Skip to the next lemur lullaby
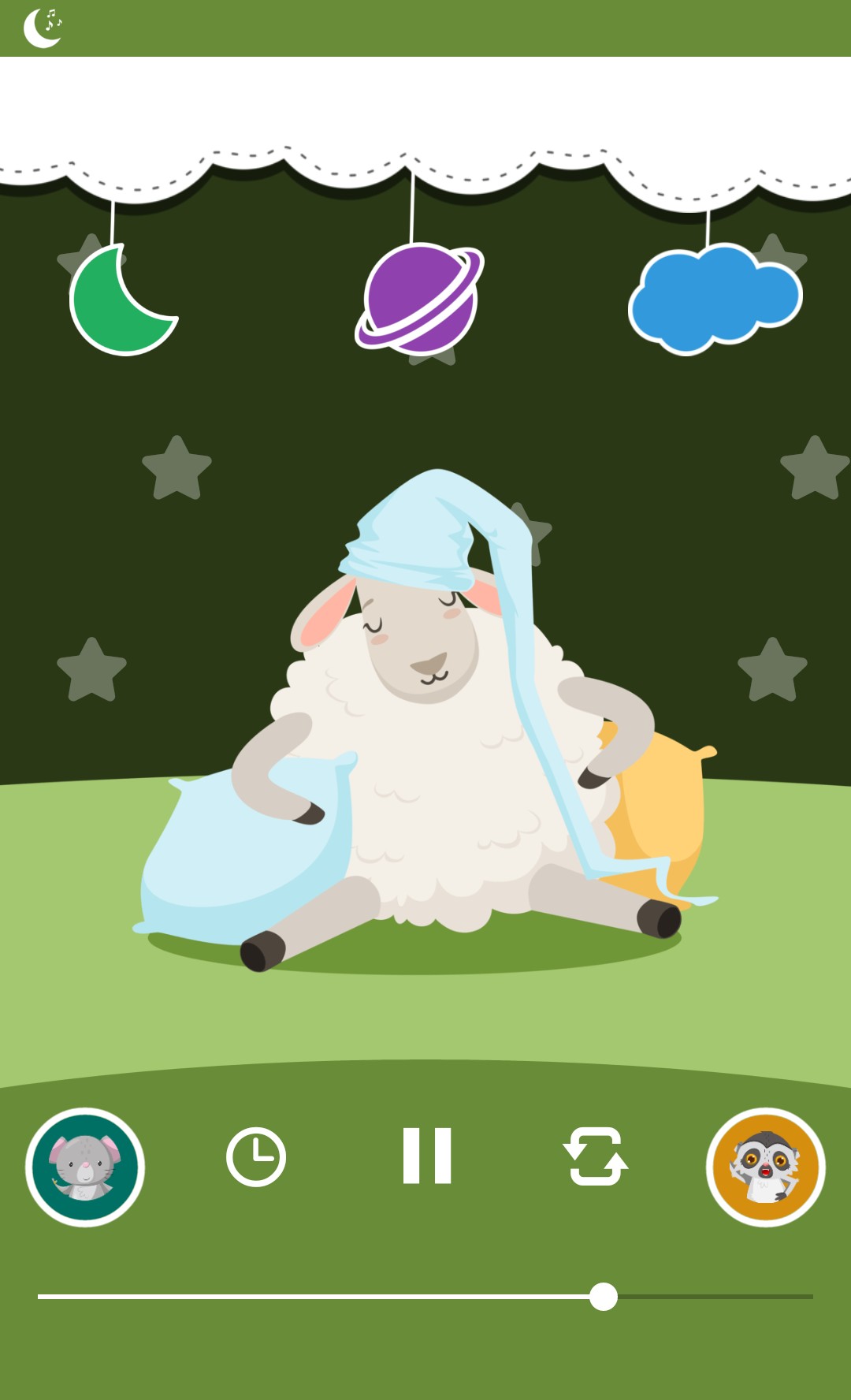This screenshot has width=851, height=1400. pos(765,1167)
